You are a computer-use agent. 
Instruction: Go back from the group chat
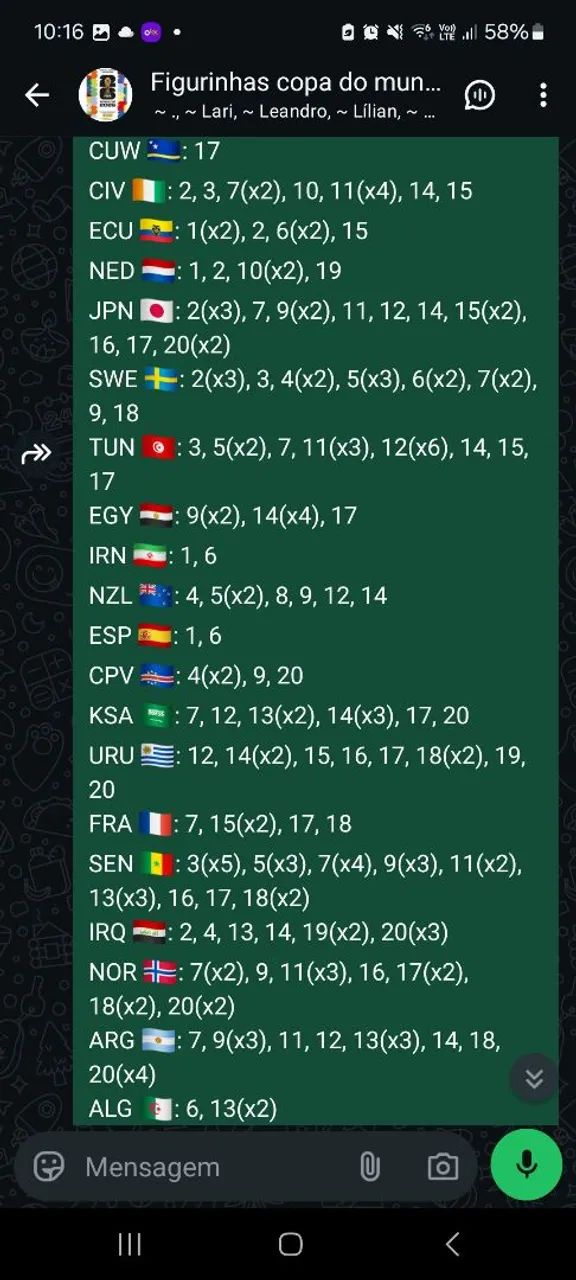point(37,95)
